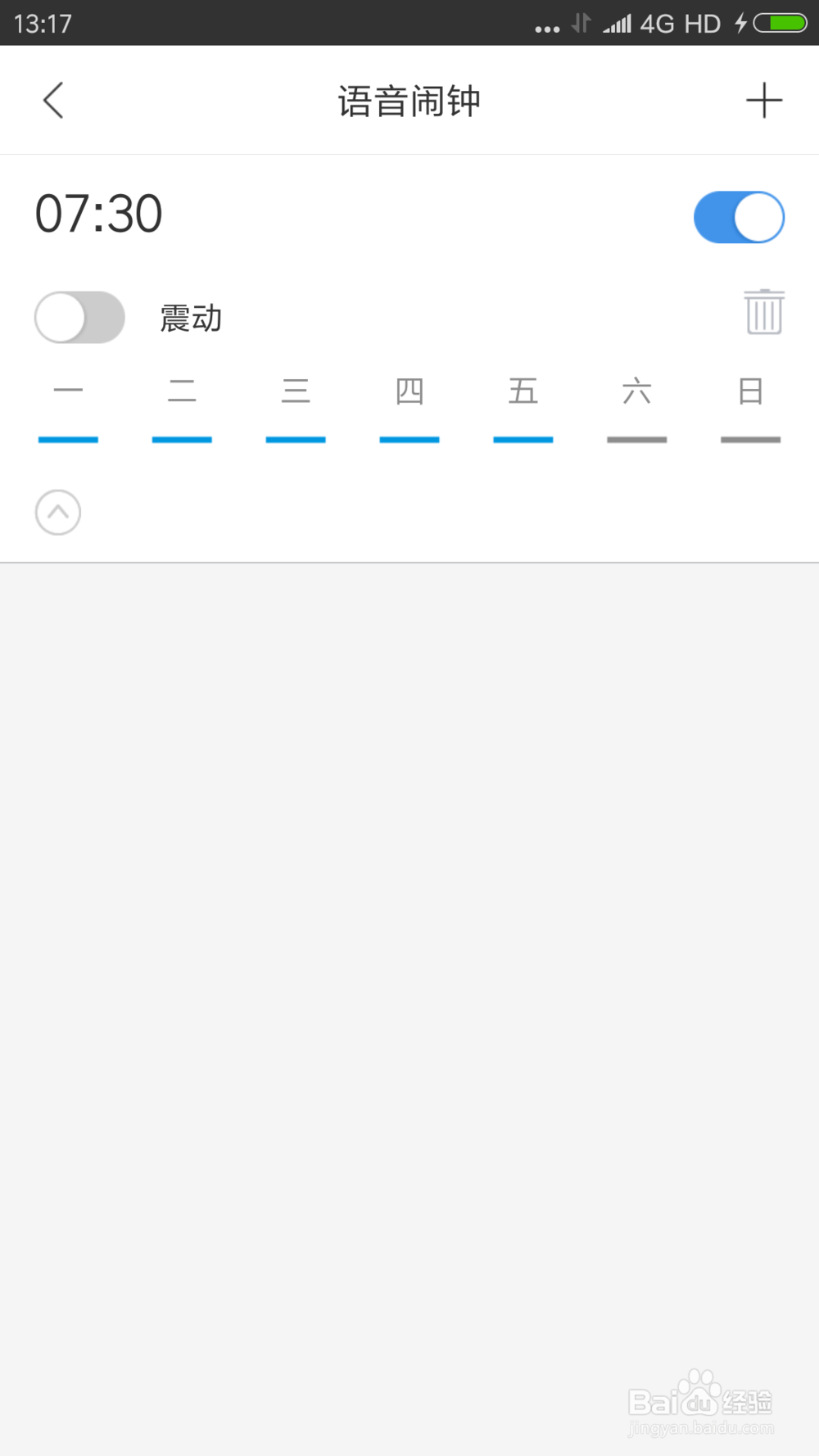Tap the 07:30 alarm time to edit
819x1456 pixels.
click(98, 214)
